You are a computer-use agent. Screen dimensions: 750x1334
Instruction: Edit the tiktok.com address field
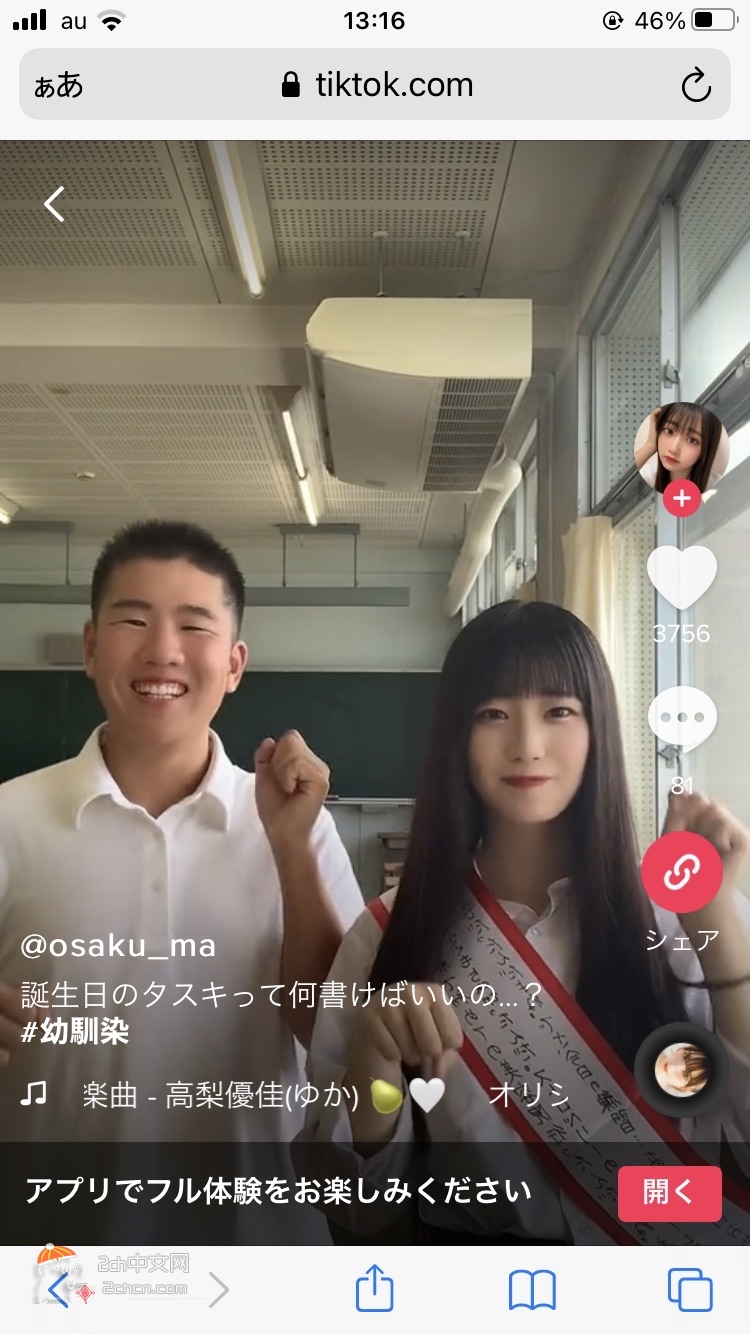378,86
